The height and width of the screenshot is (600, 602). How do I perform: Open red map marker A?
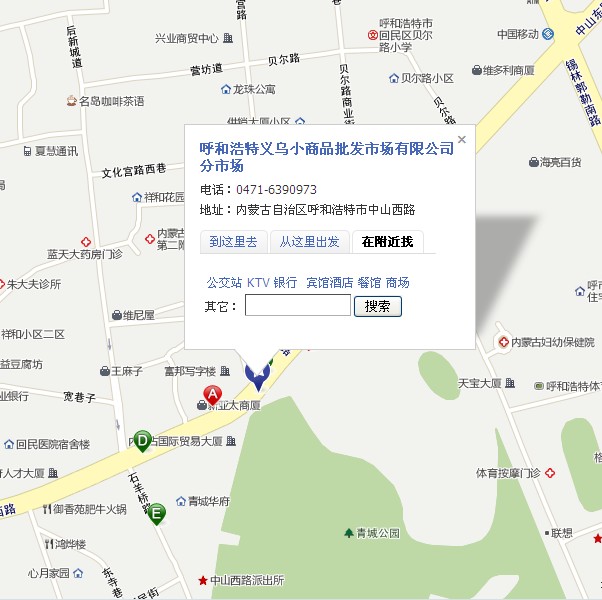tap(212, 395)
